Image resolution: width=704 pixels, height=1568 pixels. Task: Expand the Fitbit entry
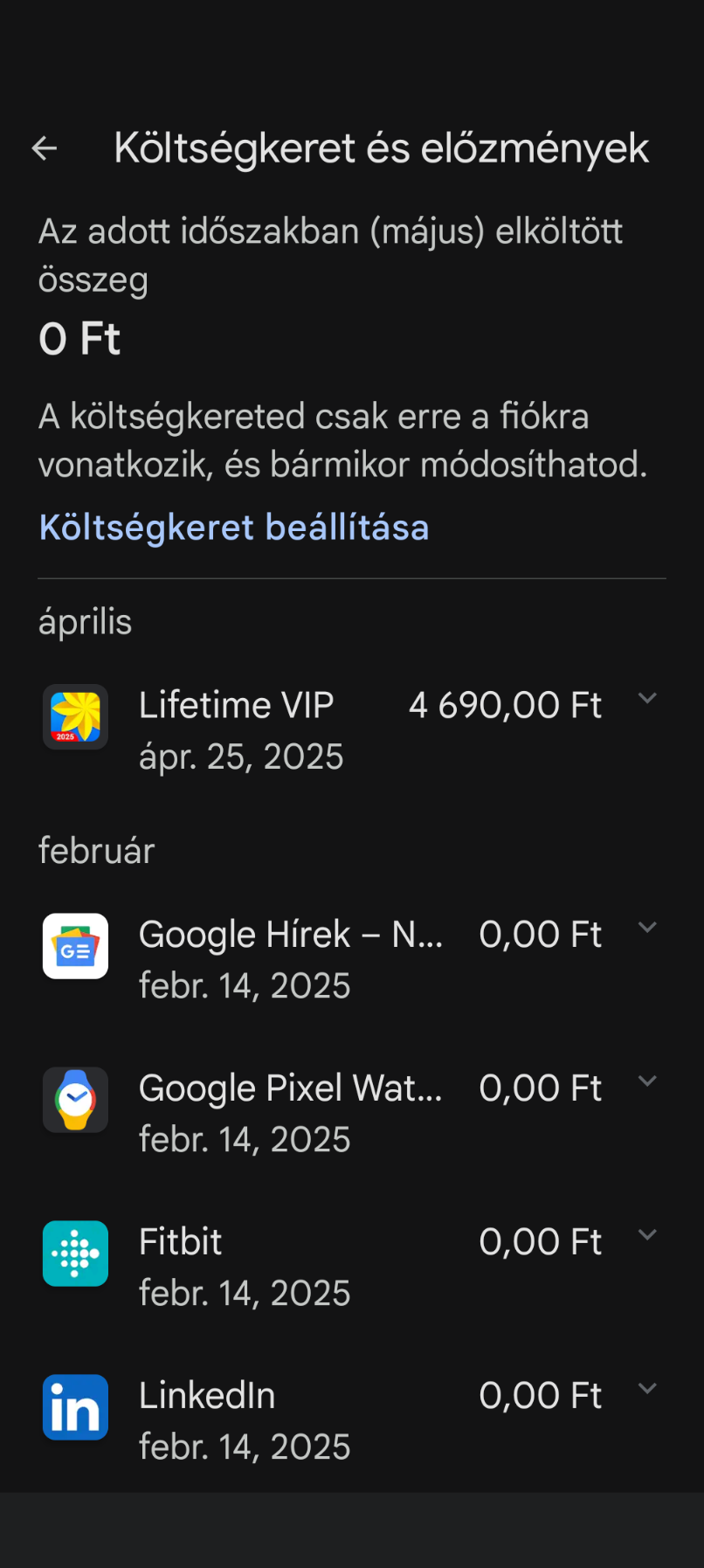pos(647,1235)
